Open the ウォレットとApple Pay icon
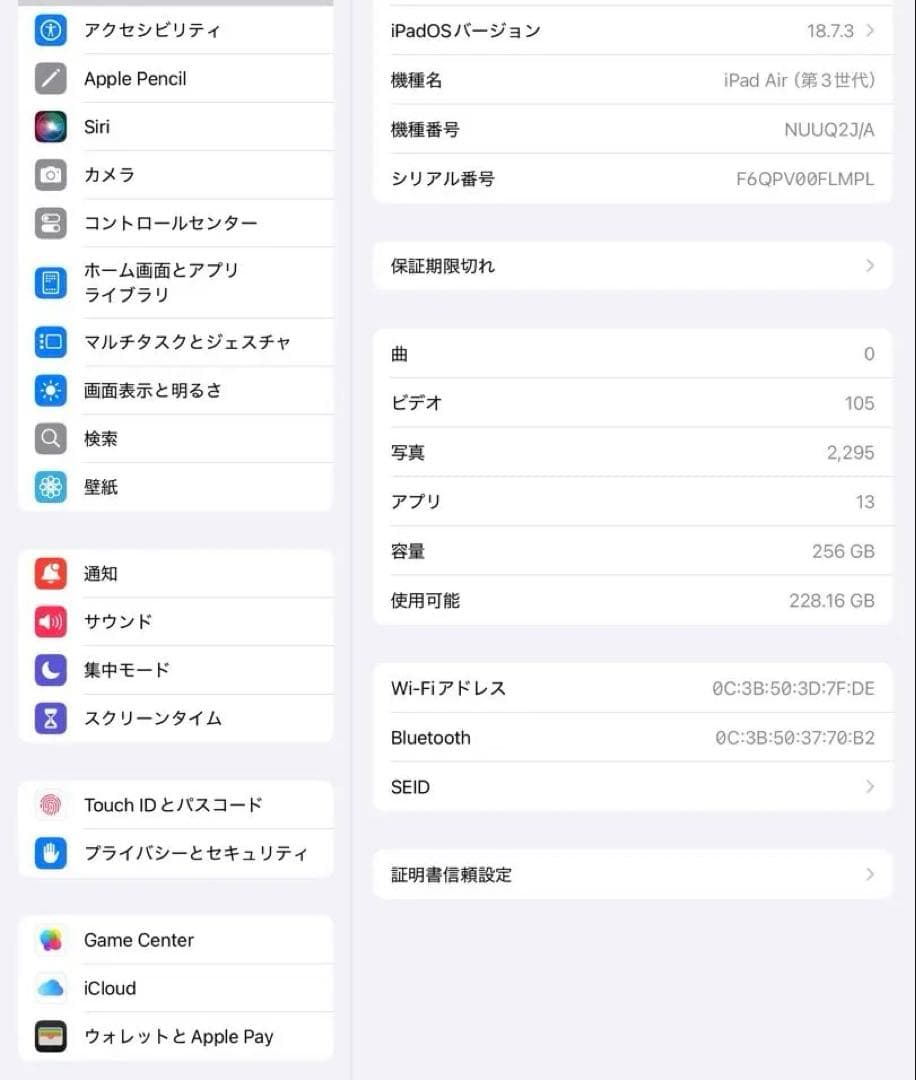The image size is (916, 1080). click(50, 1036)
